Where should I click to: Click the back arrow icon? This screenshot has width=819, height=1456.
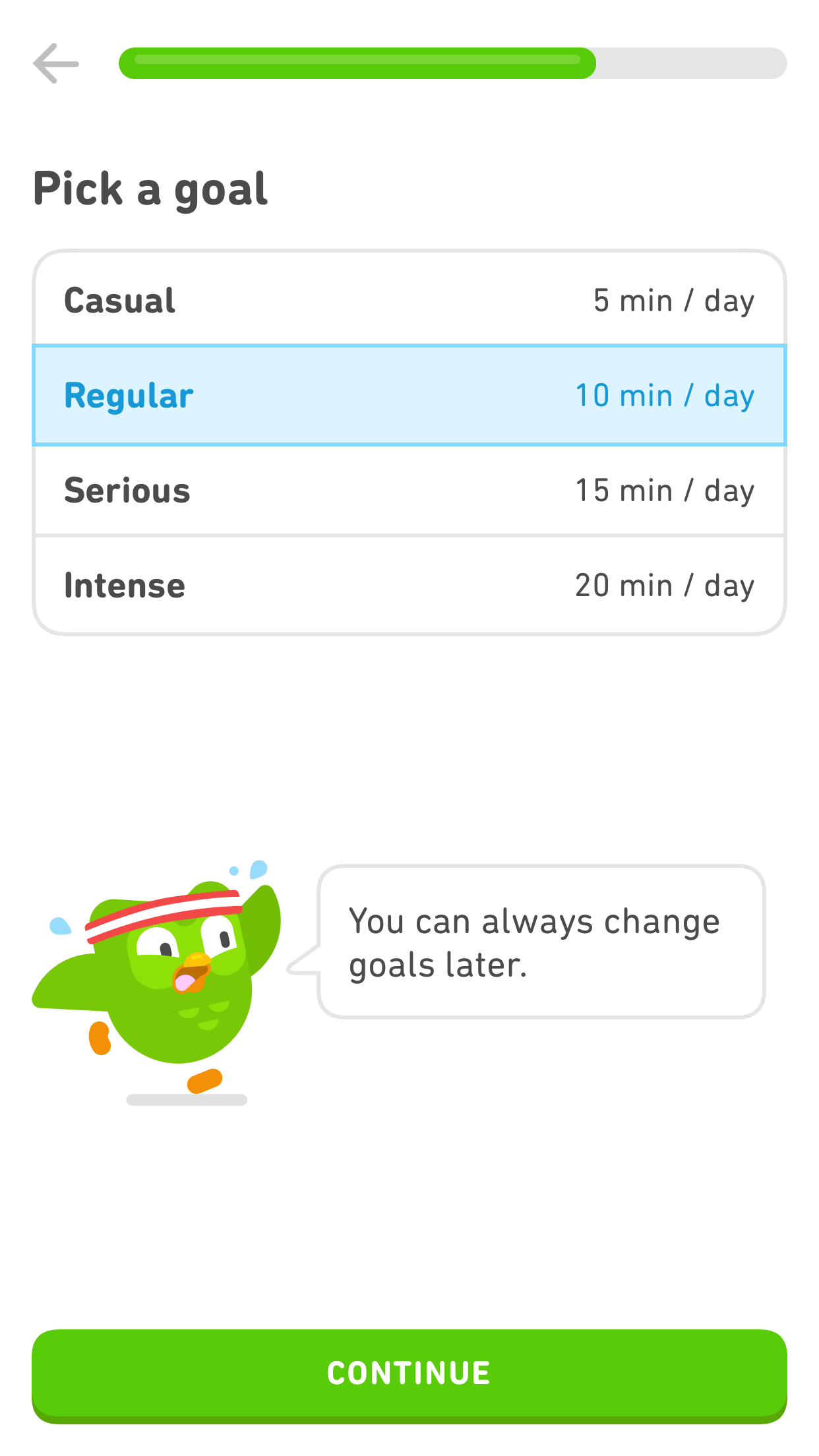pos(56,64)
